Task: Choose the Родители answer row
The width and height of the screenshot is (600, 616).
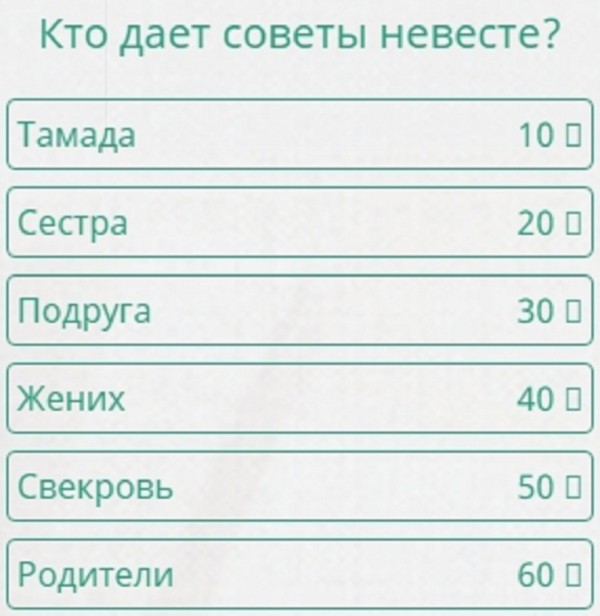Action: (300, 575)
